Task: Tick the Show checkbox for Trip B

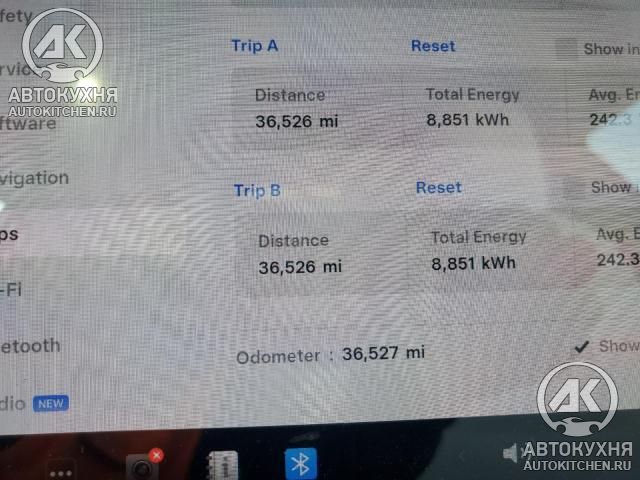Action: (574, 187)
